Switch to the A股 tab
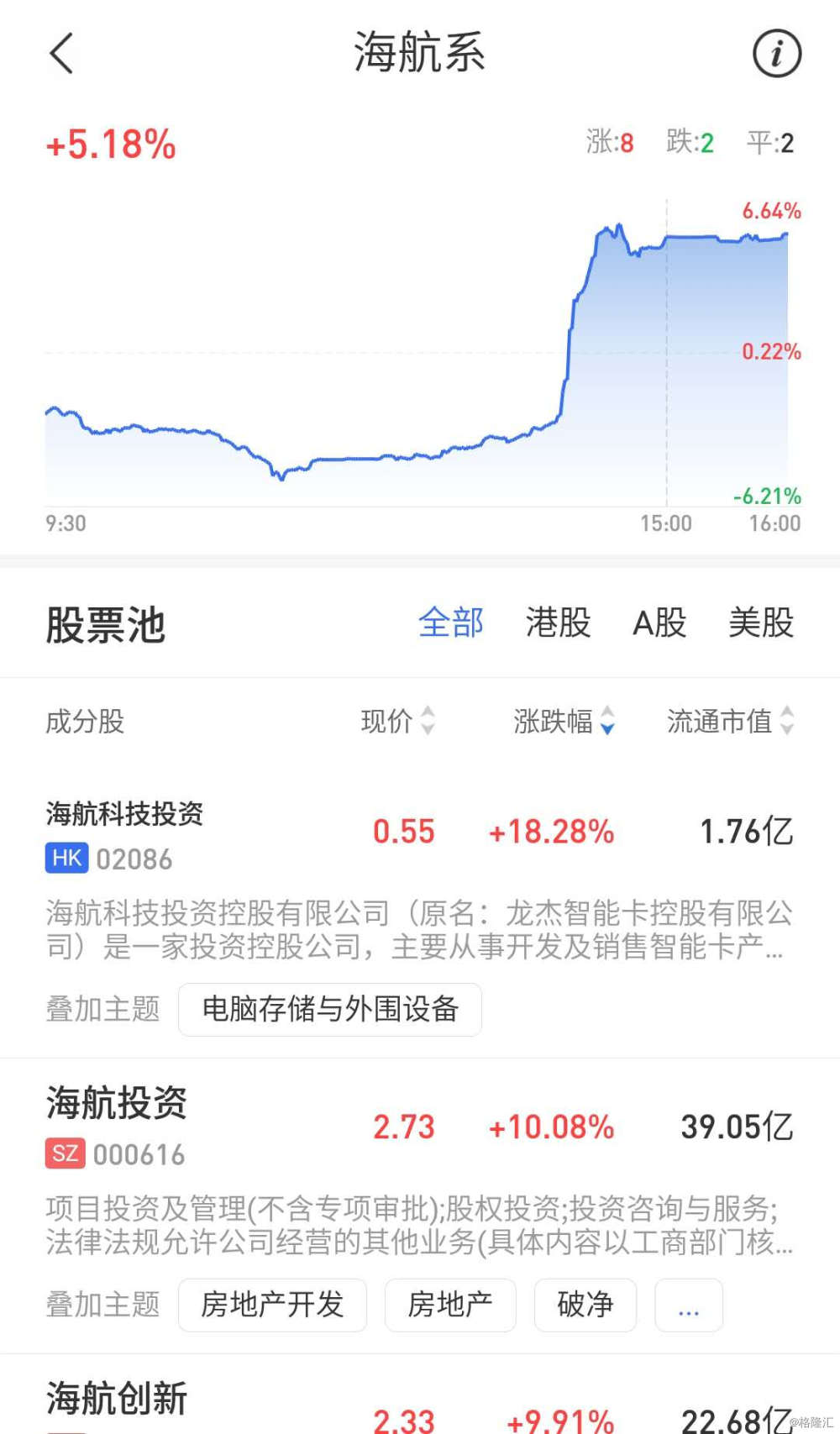This screenshot has height=1434, width=840. coord(659,623)
